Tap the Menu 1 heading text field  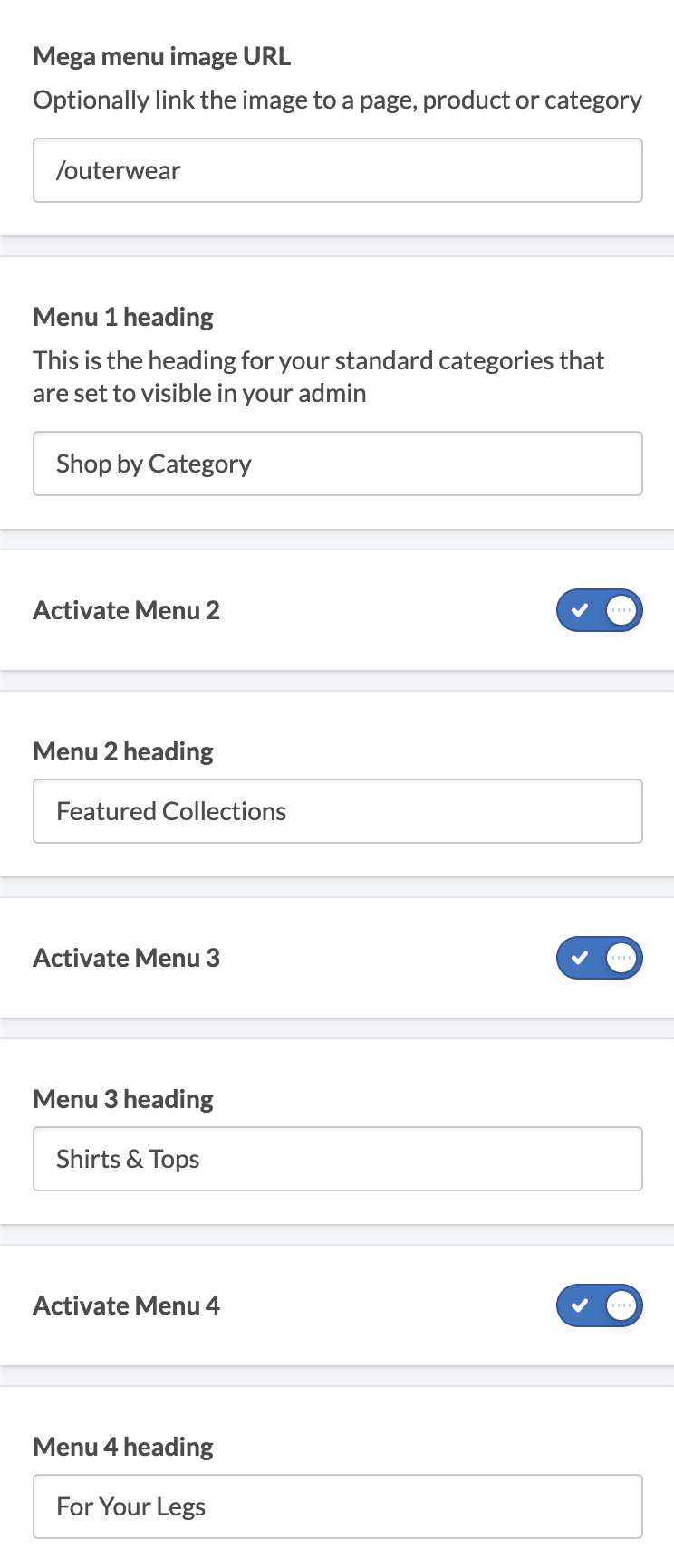(337, 464)
